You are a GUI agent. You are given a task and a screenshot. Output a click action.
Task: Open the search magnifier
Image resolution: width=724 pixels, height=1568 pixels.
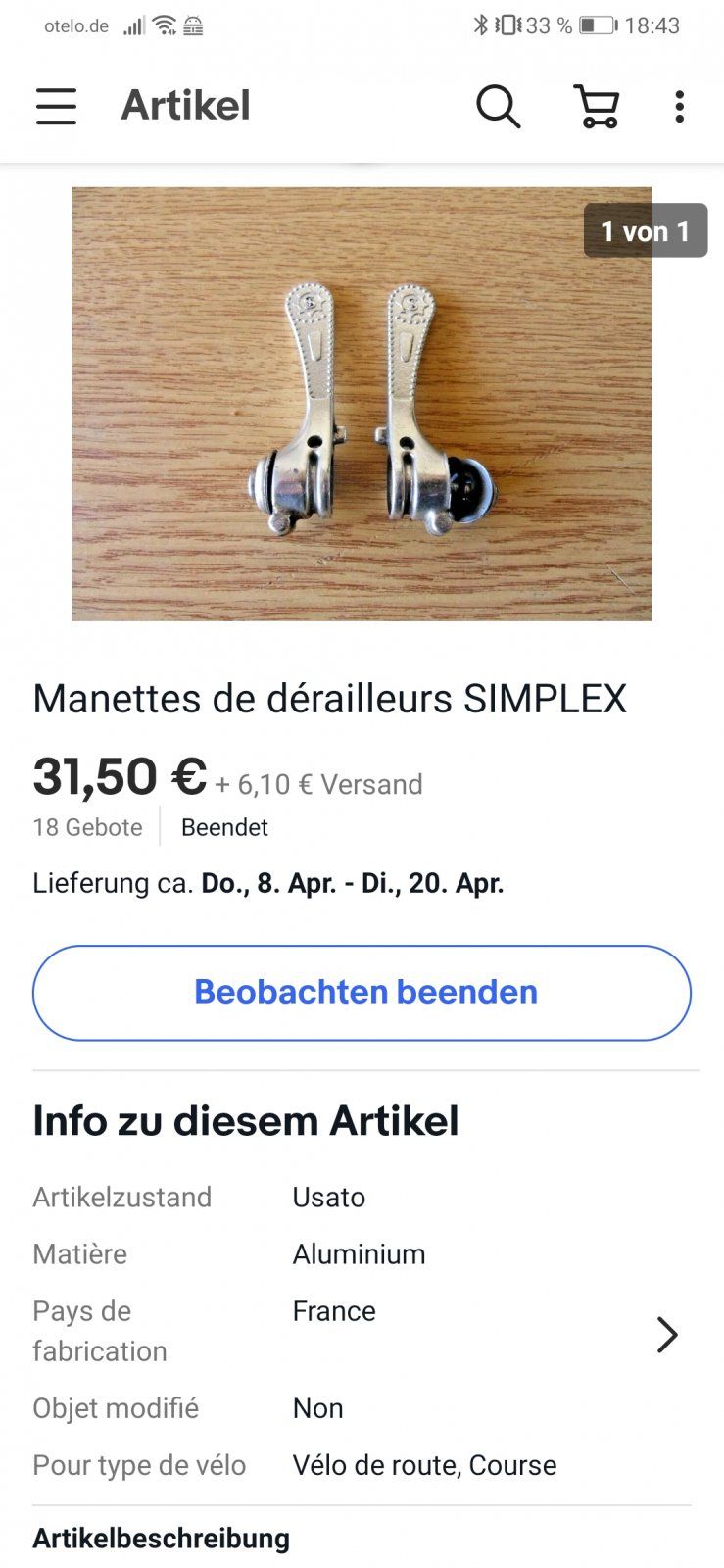[498, 106]
